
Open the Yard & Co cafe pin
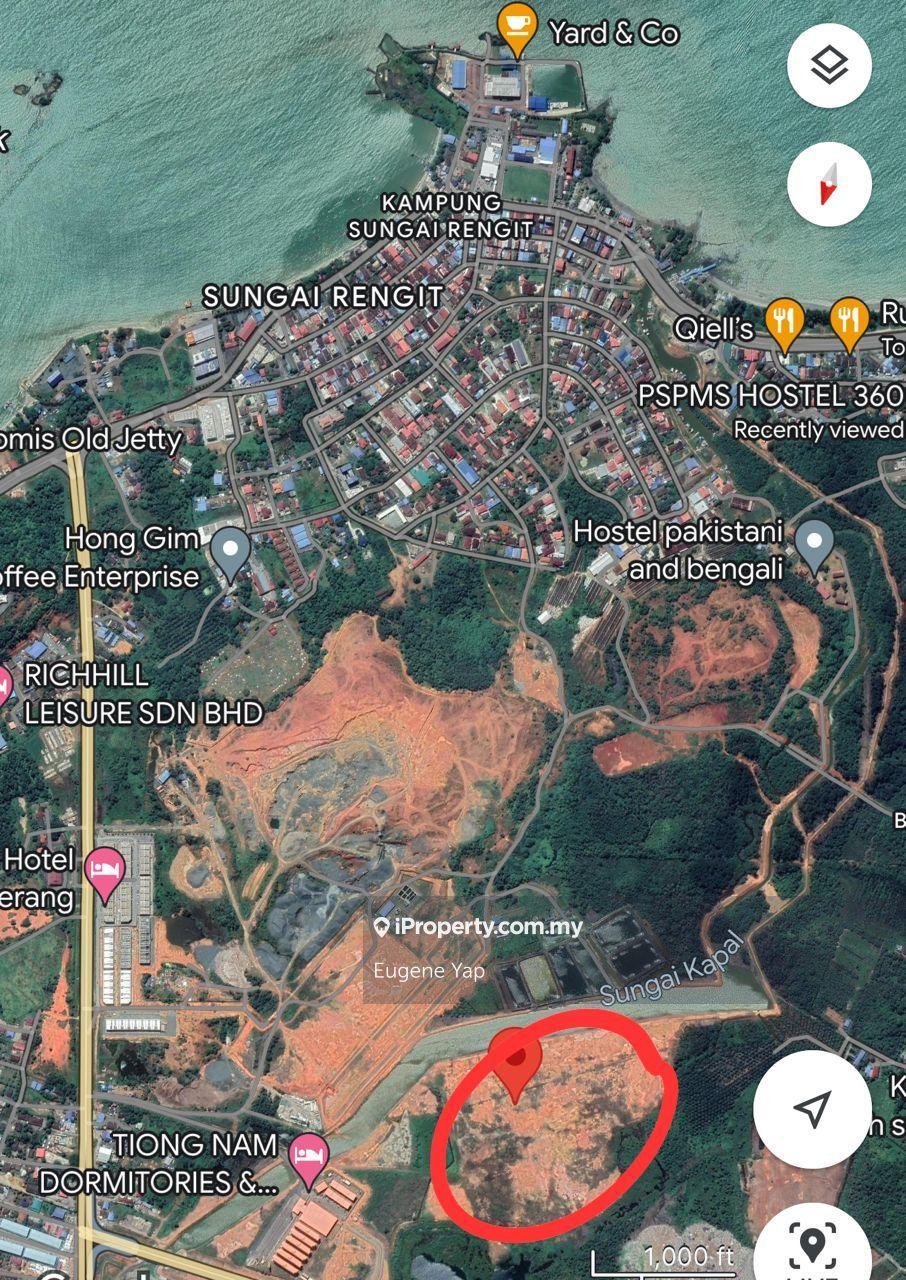pyautogui.click(x=517, y=28)
